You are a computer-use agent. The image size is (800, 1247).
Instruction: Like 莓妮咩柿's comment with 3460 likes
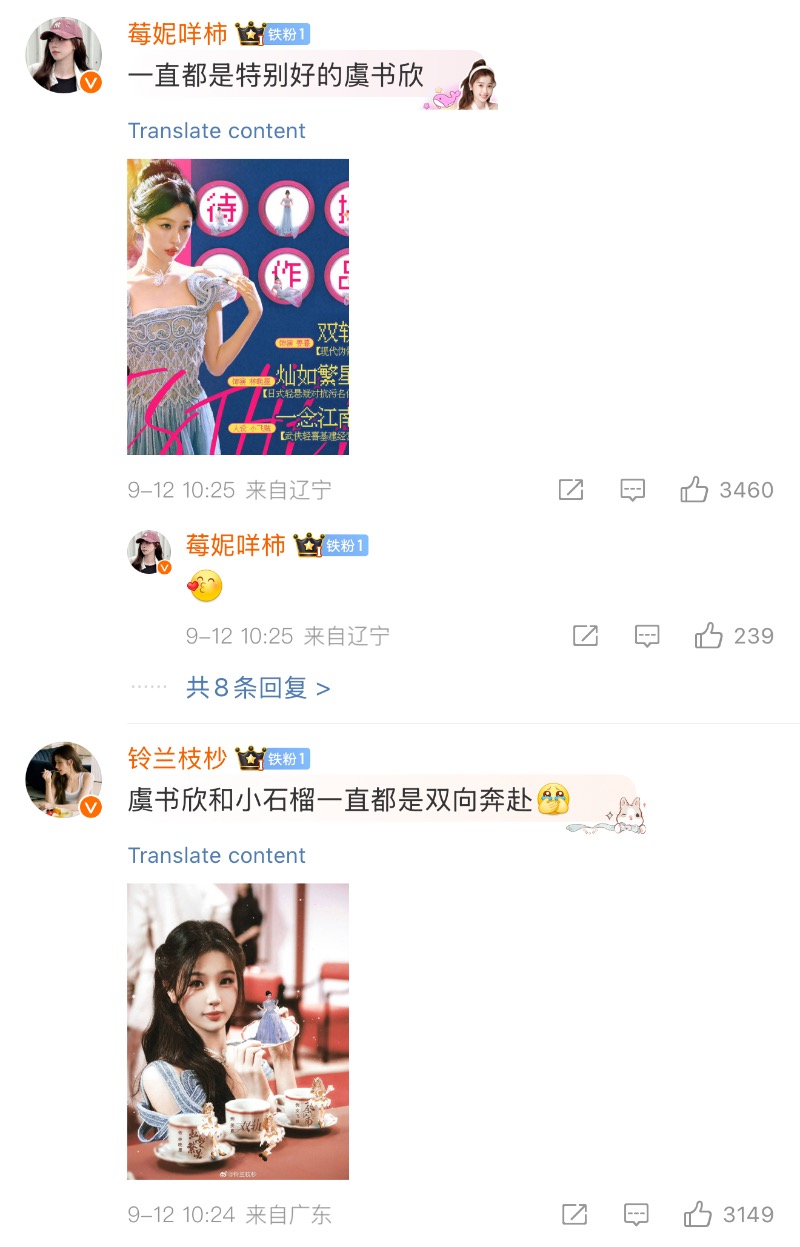(x=694, y=490)
